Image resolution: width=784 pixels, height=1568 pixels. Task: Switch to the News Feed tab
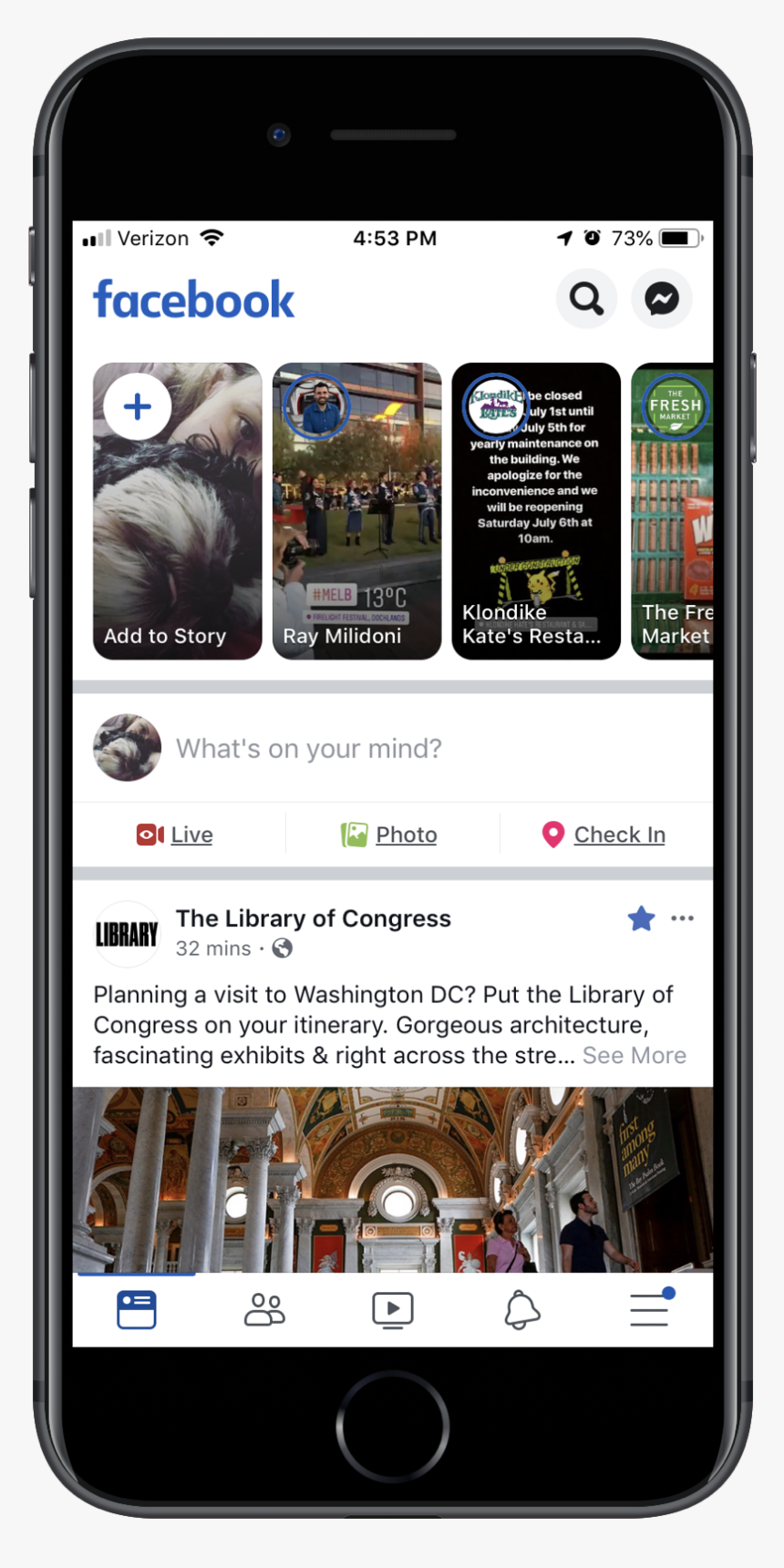137,1310
